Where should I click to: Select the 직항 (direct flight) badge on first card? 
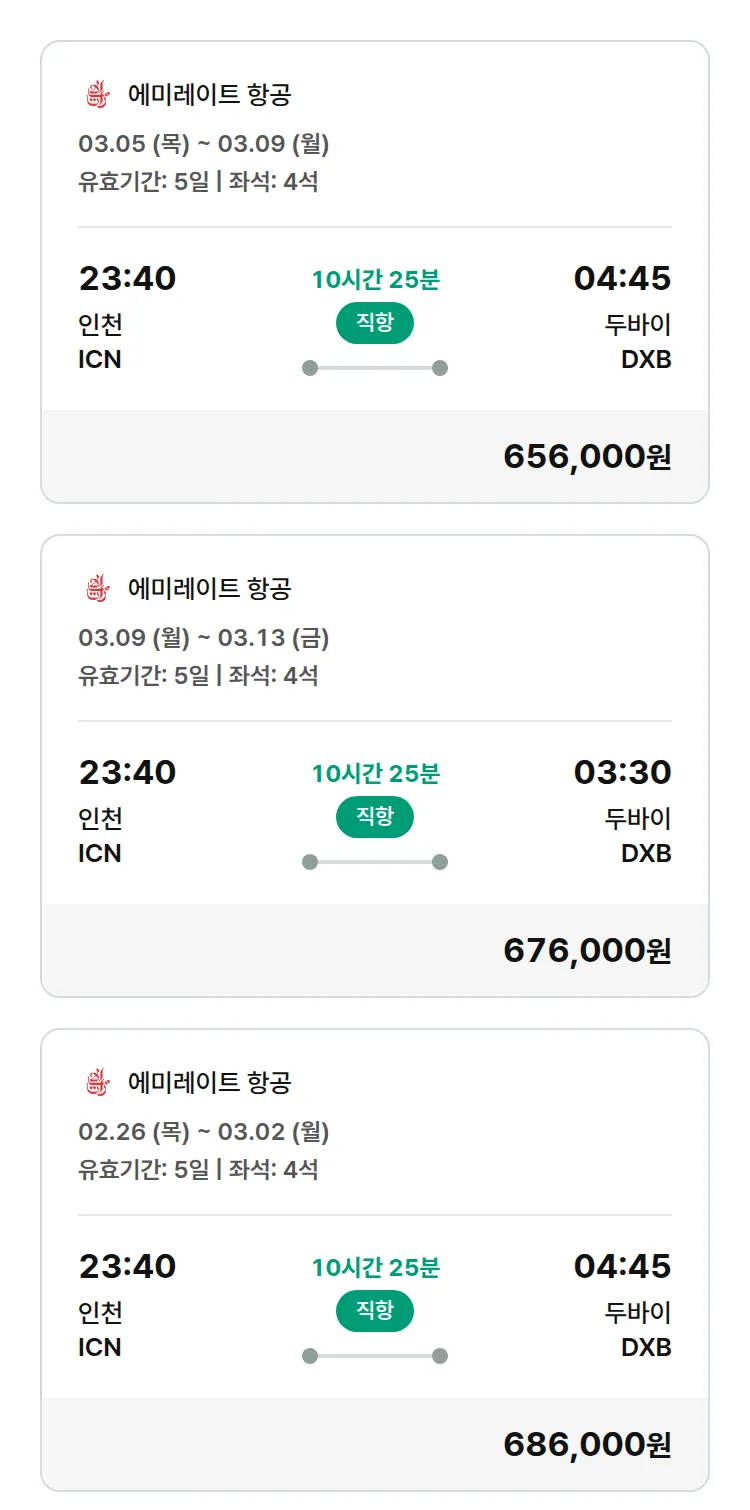point(374,323)
